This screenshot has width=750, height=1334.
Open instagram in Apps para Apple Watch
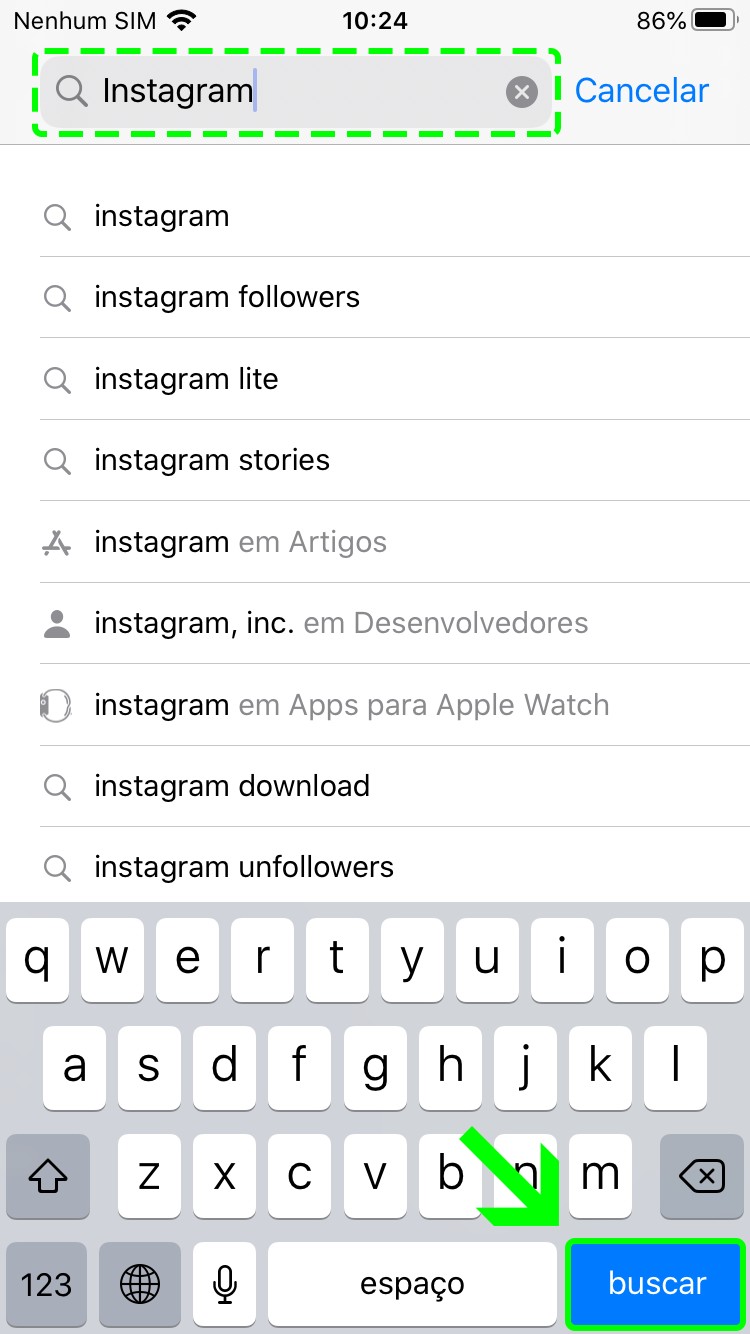point(350,705)
